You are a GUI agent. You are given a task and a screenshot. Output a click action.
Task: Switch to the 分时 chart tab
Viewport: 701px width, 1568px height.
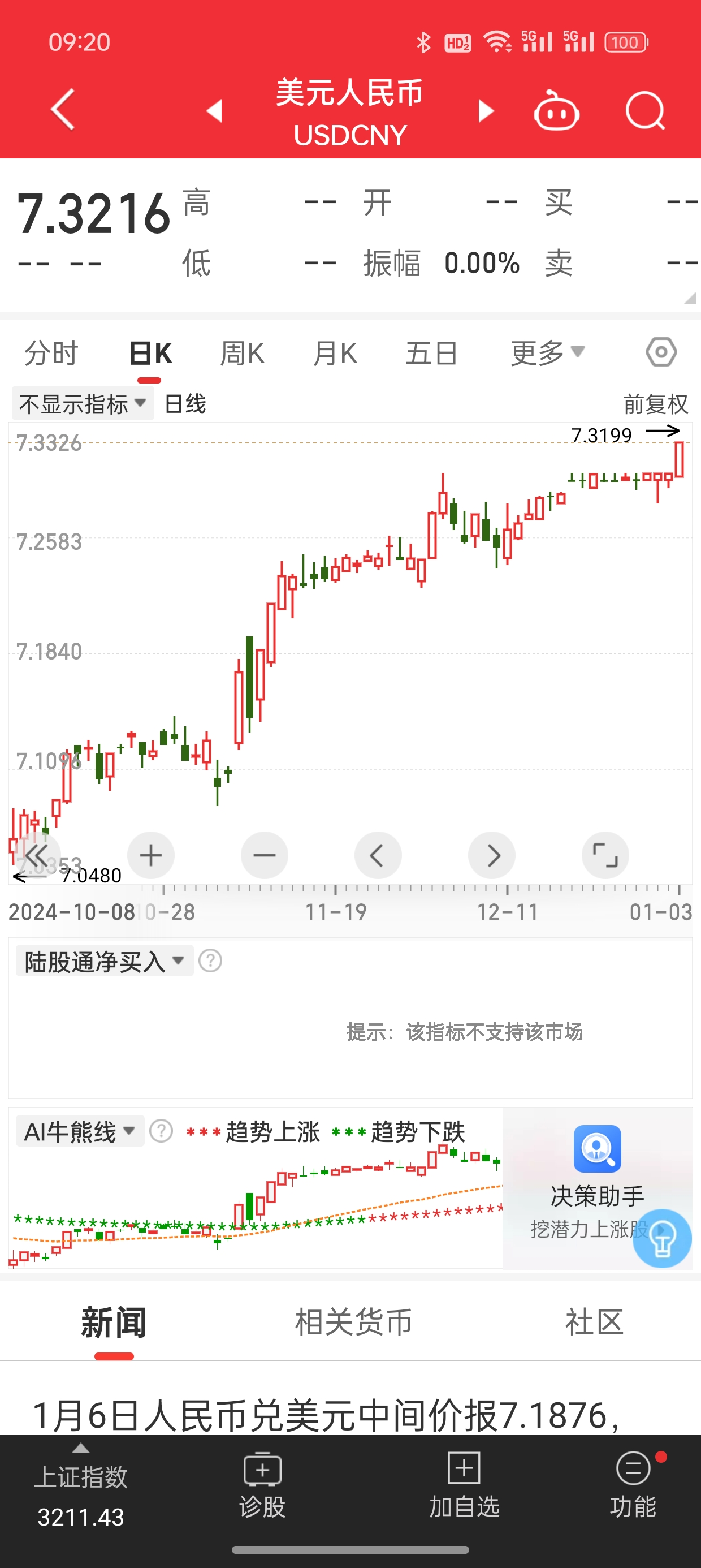pos(51,353)
